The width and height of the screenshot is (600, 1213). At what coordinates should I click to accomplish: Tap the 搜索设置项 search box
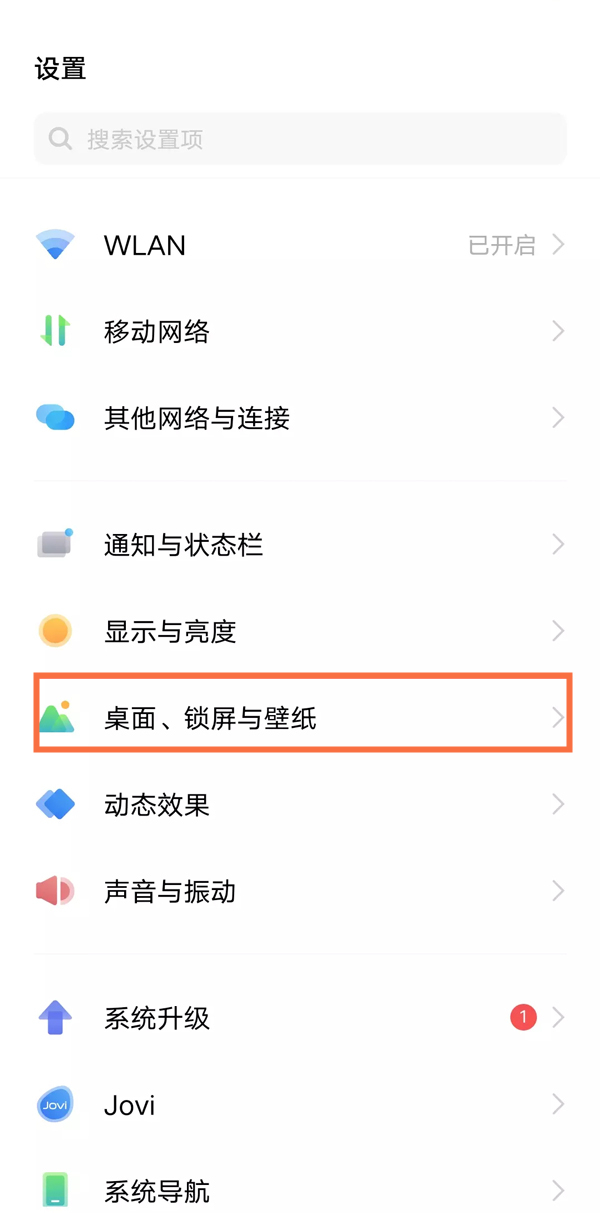click(x=300, y=139)
